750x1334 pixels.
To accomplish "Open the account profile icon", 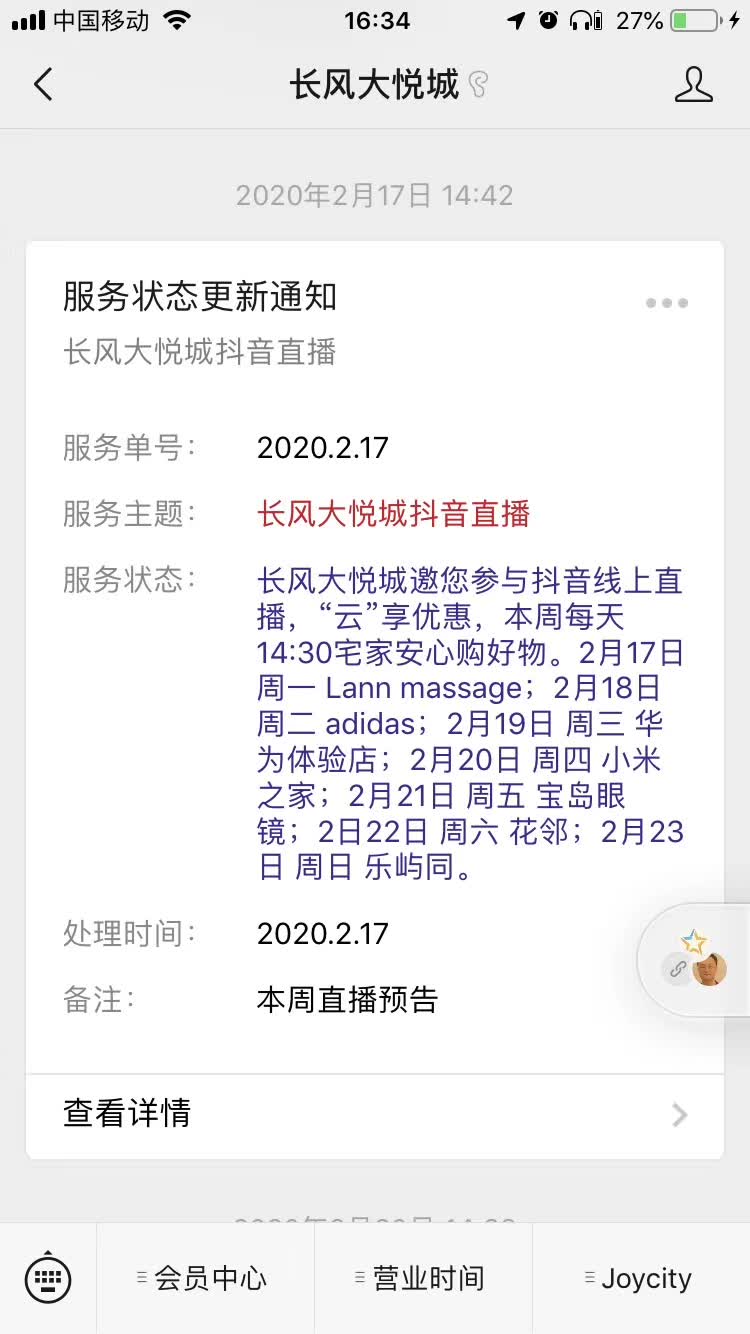I will [693, 84].
